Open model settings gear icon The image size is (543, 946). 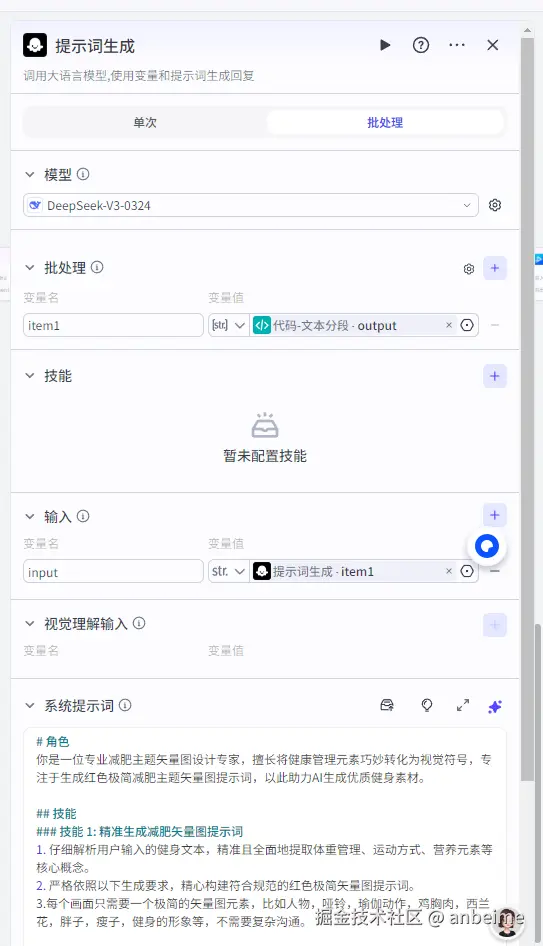[495, 205]
